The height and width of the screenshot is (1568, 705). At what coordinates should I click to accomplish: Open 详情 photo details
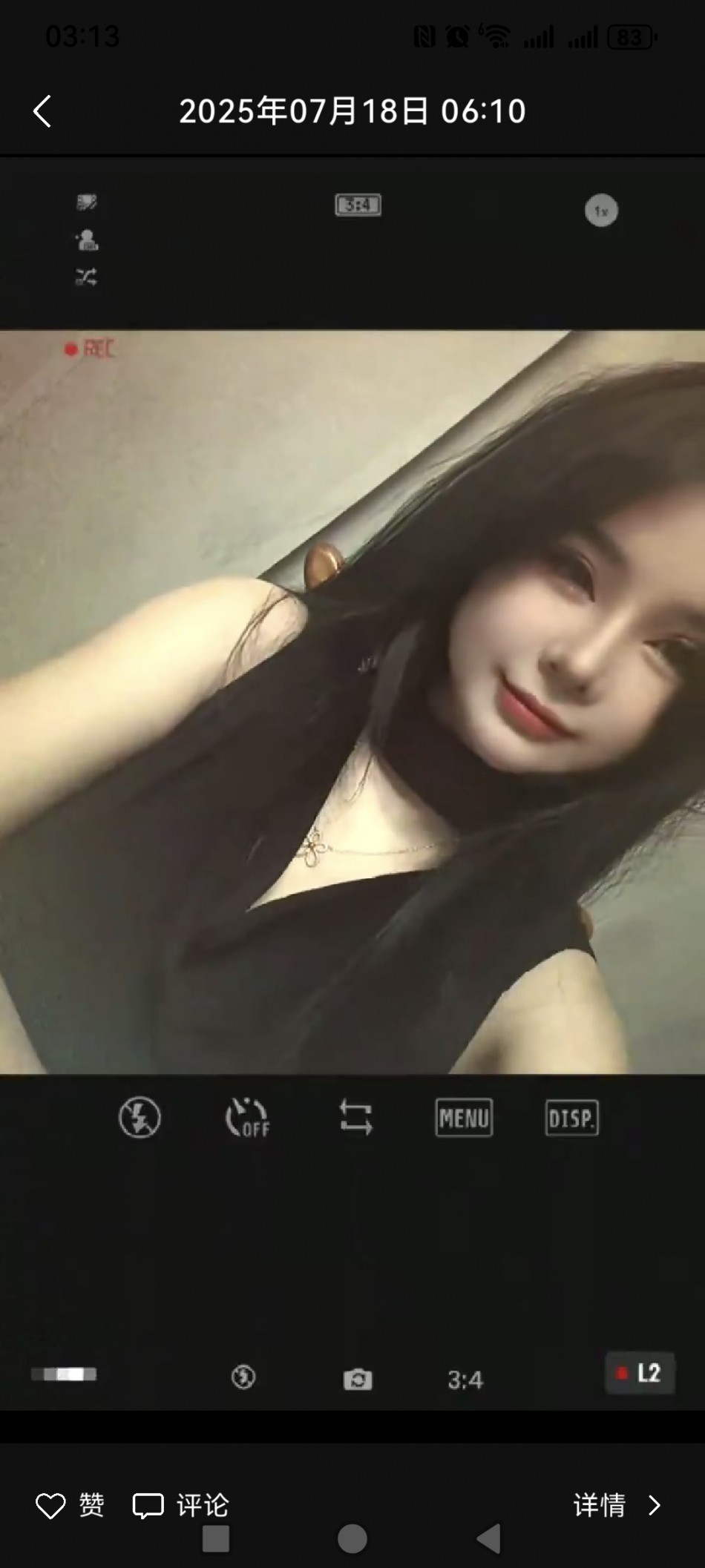tap(615, 1505)
